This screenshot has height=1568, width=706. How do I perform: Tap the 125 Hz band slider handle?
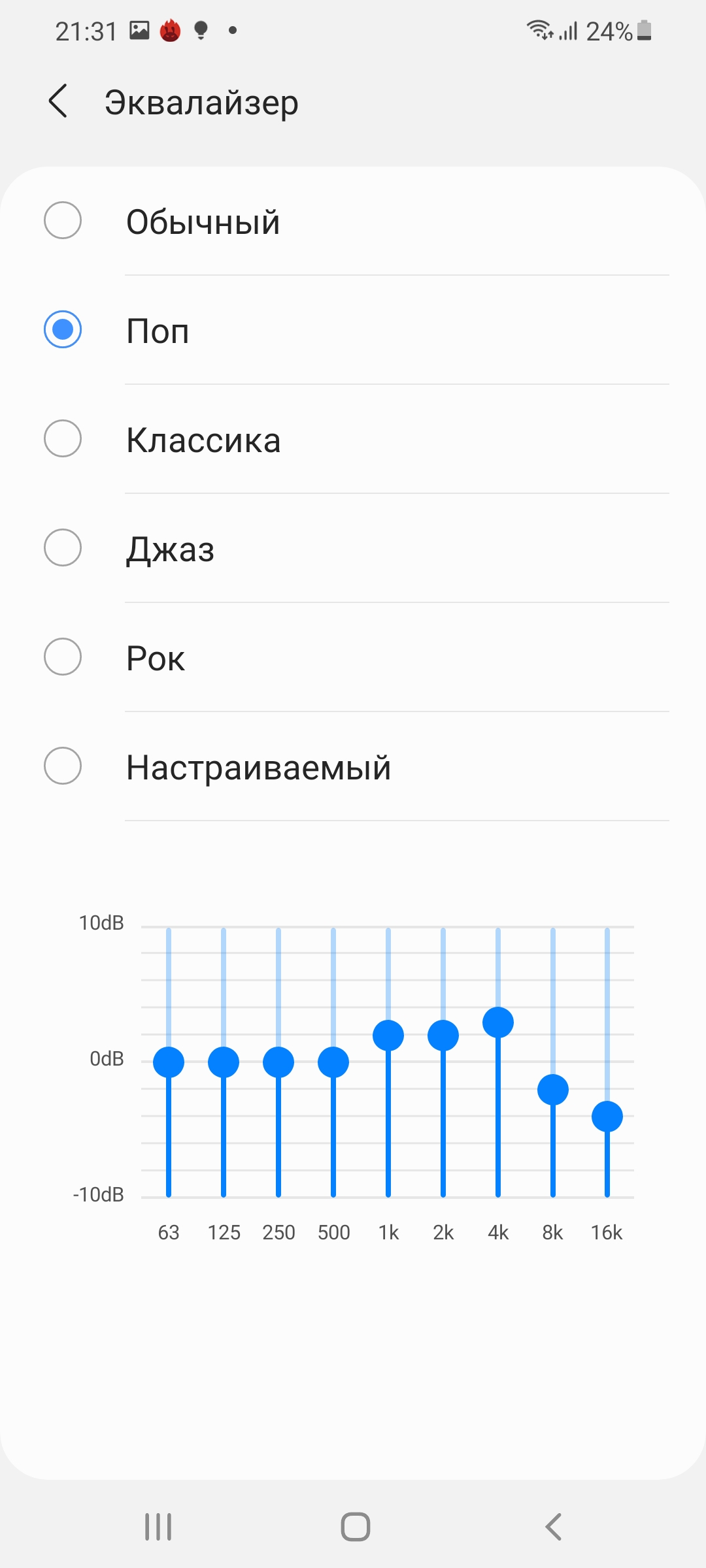tap(224, 1062)
